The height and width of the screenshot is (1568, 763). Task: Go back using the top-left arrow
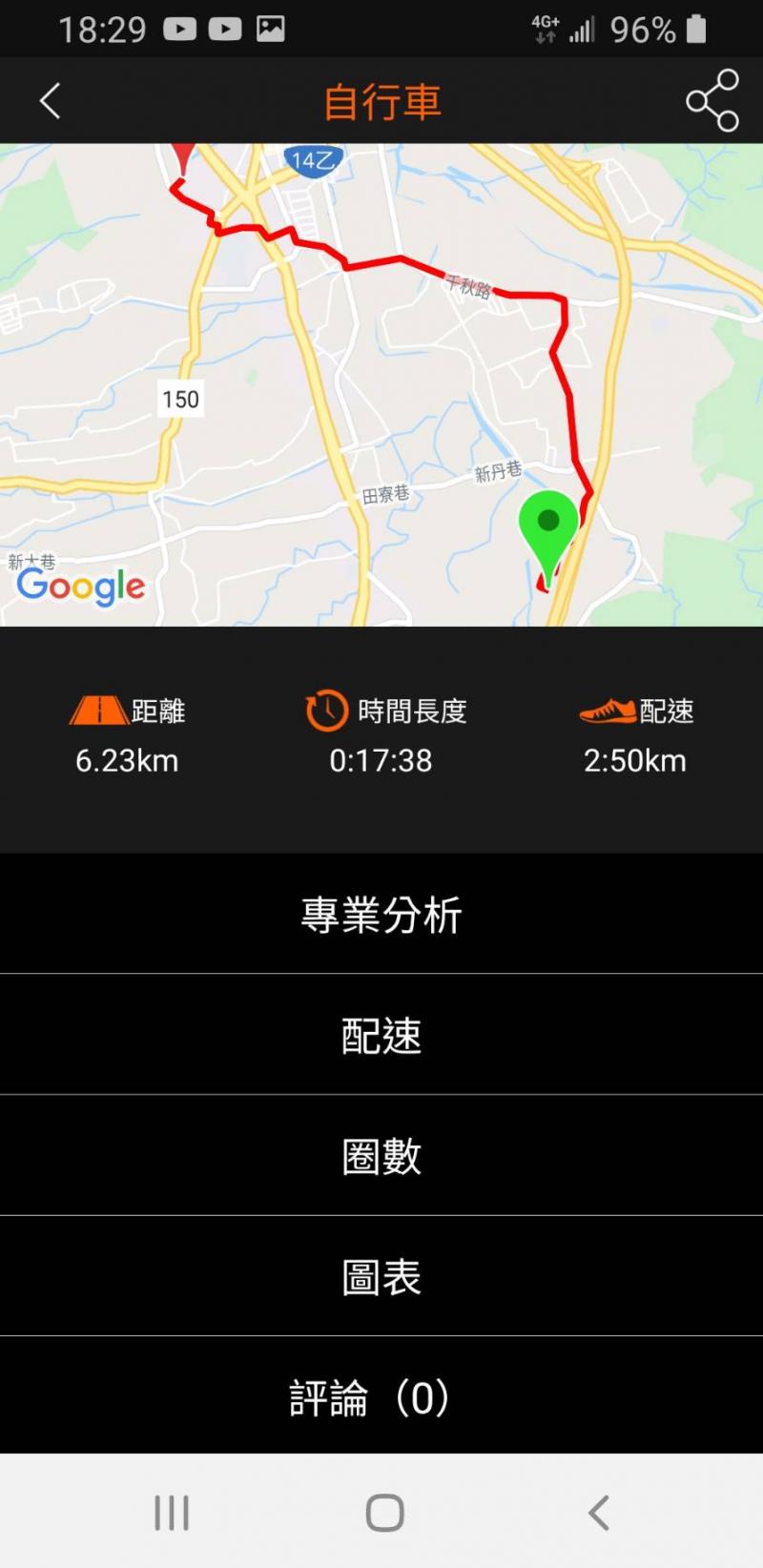pyautogui.click(x=50, y=100)
